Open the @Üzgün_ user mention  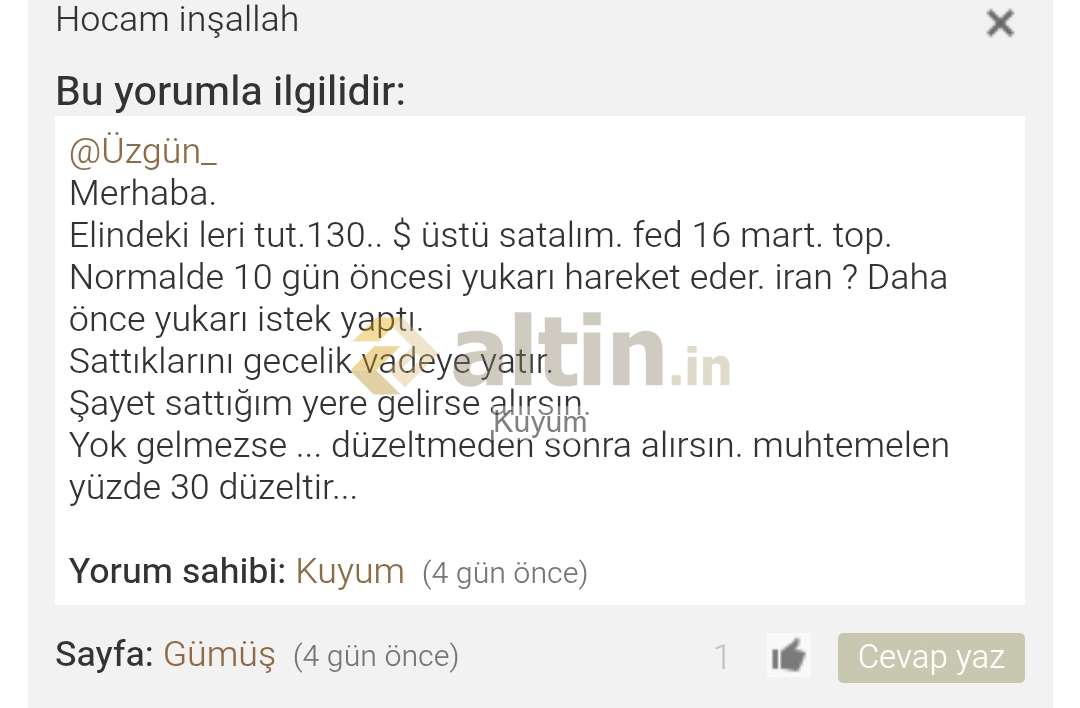pyautogui.click(x=143, y=153)
